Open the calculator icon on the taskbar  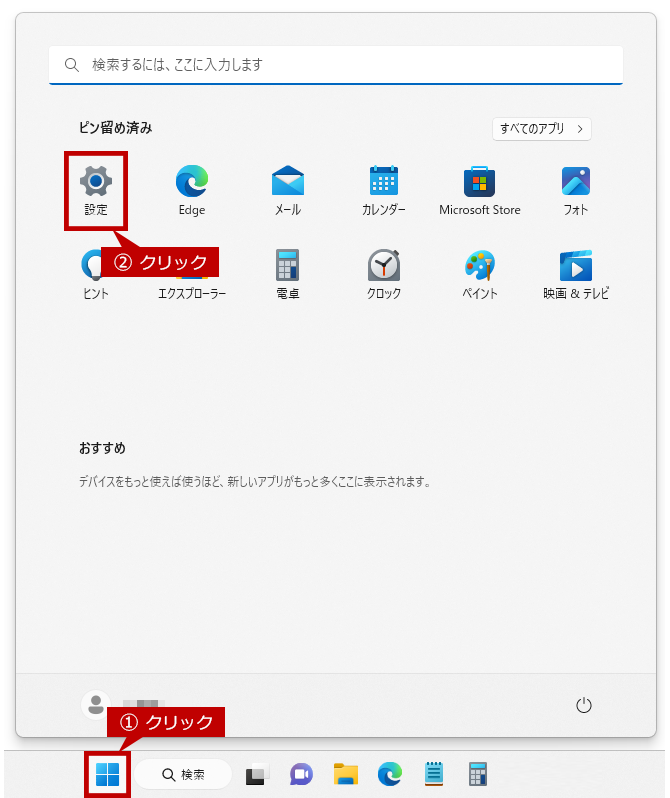tap(478, 774)
